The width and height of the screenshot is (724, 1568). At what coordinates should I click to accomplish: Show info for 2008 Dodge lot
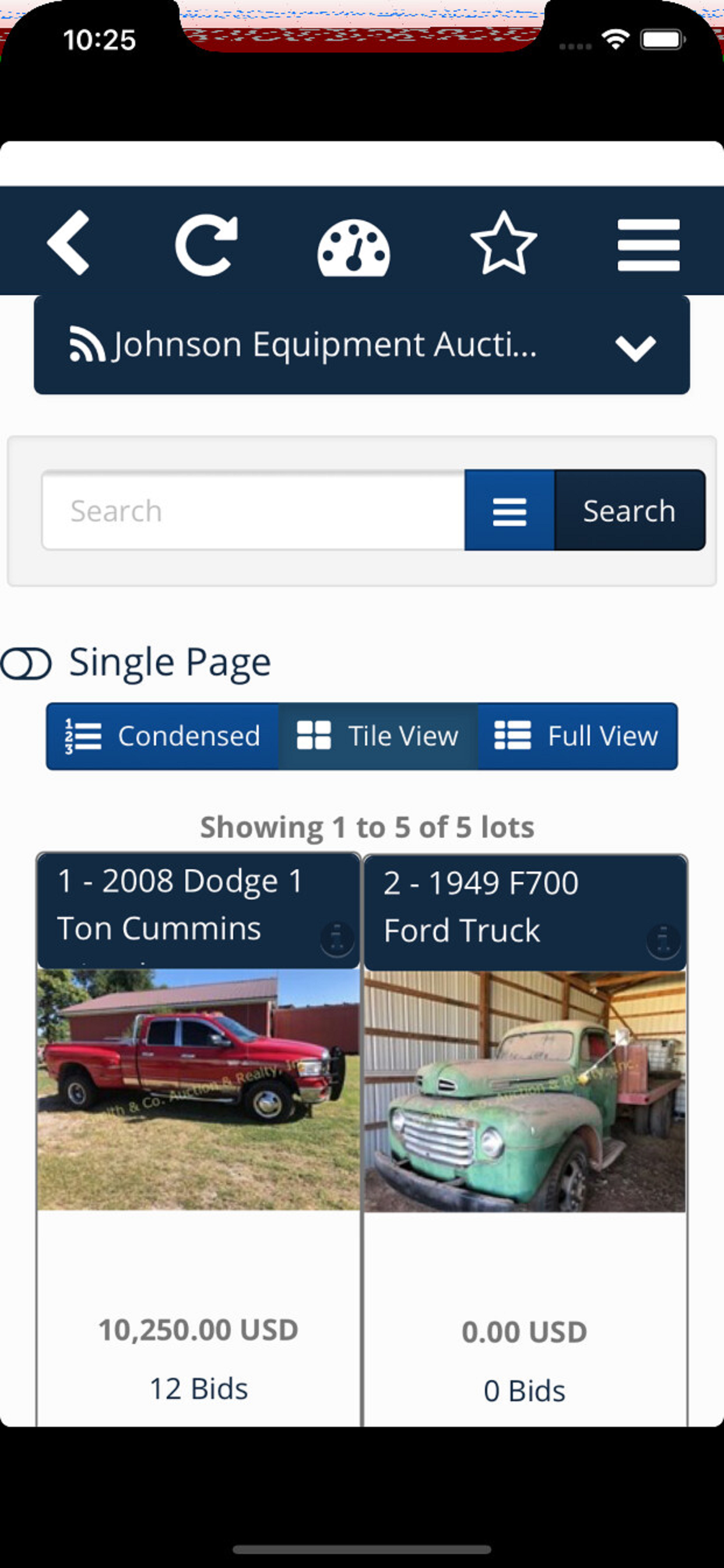pos(336,939)
